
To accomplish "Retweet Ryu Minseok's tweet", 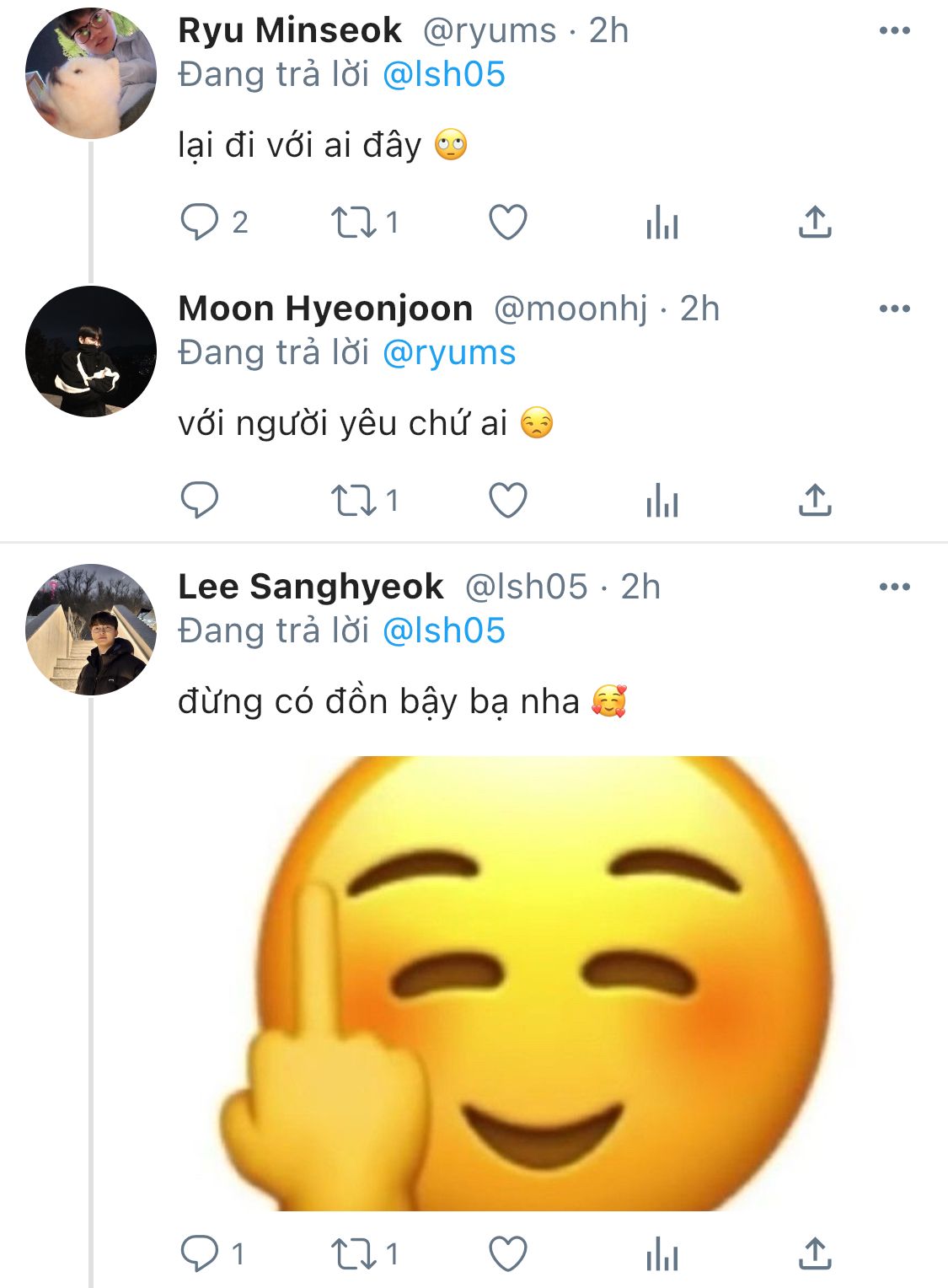I will [x=352, y=223].
